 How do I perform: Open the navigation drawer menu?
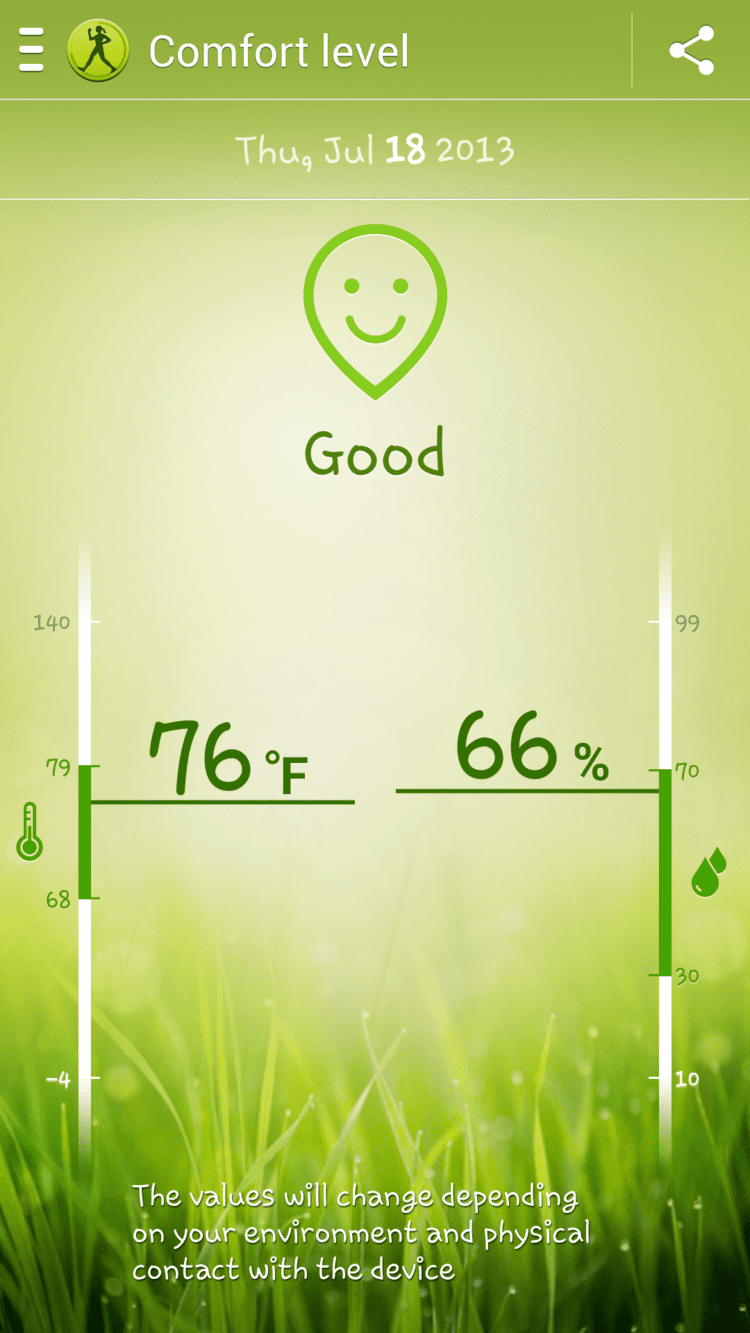click(x=32, y=50)
